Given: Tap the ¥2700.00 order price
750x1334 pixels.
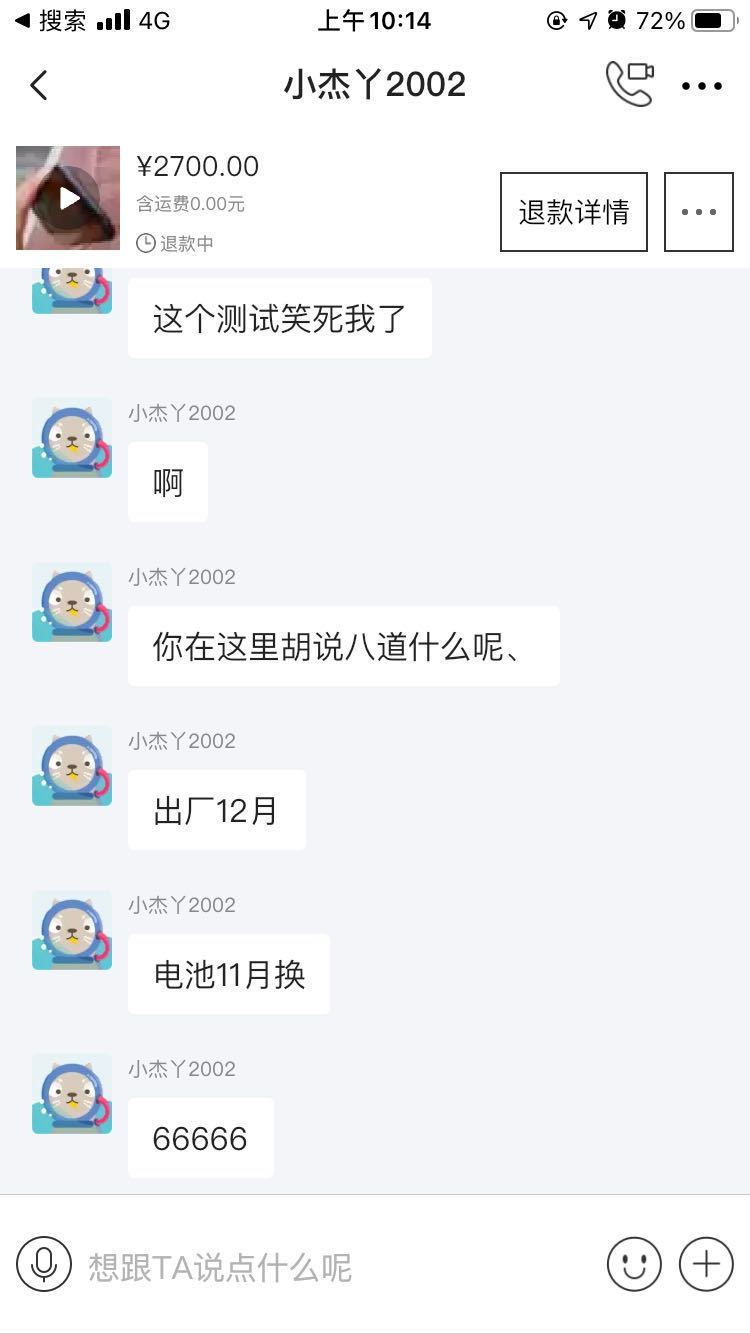Looking at the screenshot, I should (199, 166).
